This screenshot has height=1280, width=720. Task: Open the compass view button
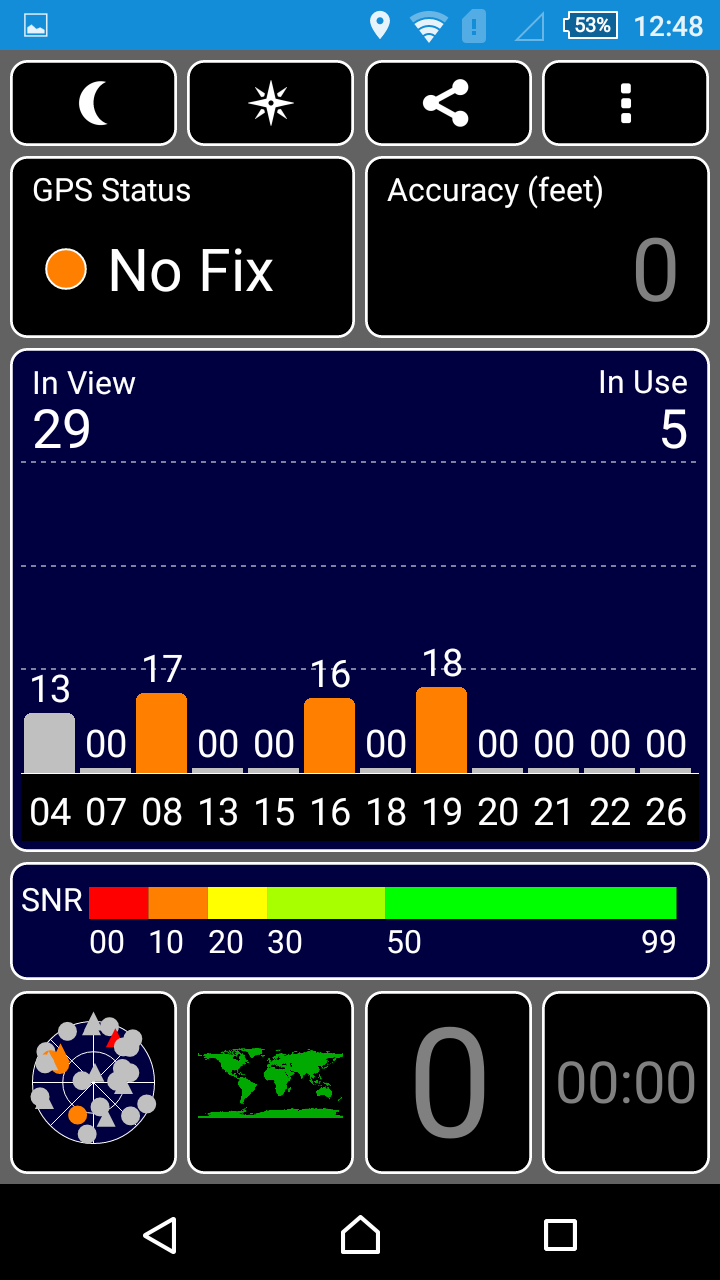point(271,103)
